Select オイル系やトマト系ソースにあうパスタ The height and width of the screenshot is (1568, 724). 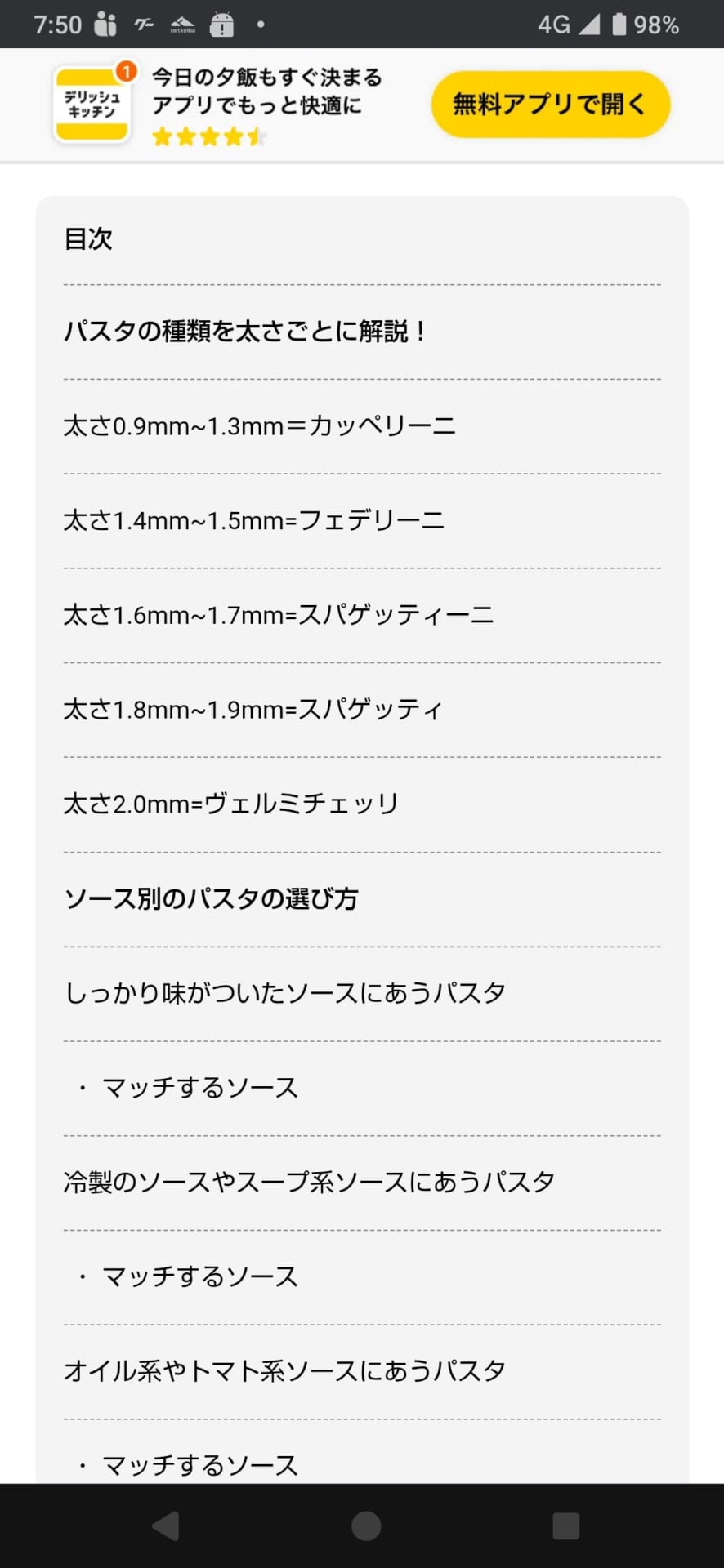285,1371
